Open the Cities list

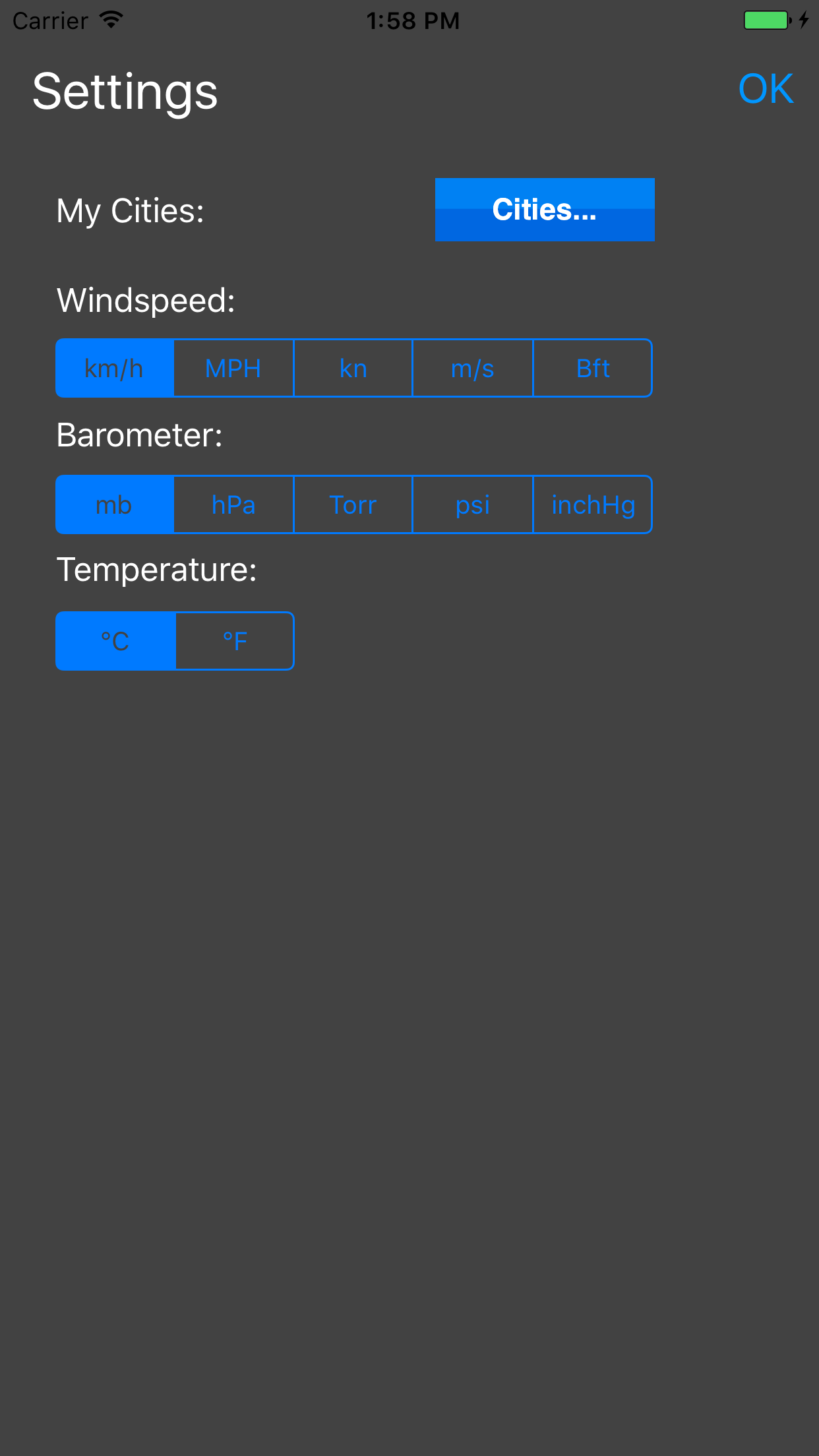[544, 209]
